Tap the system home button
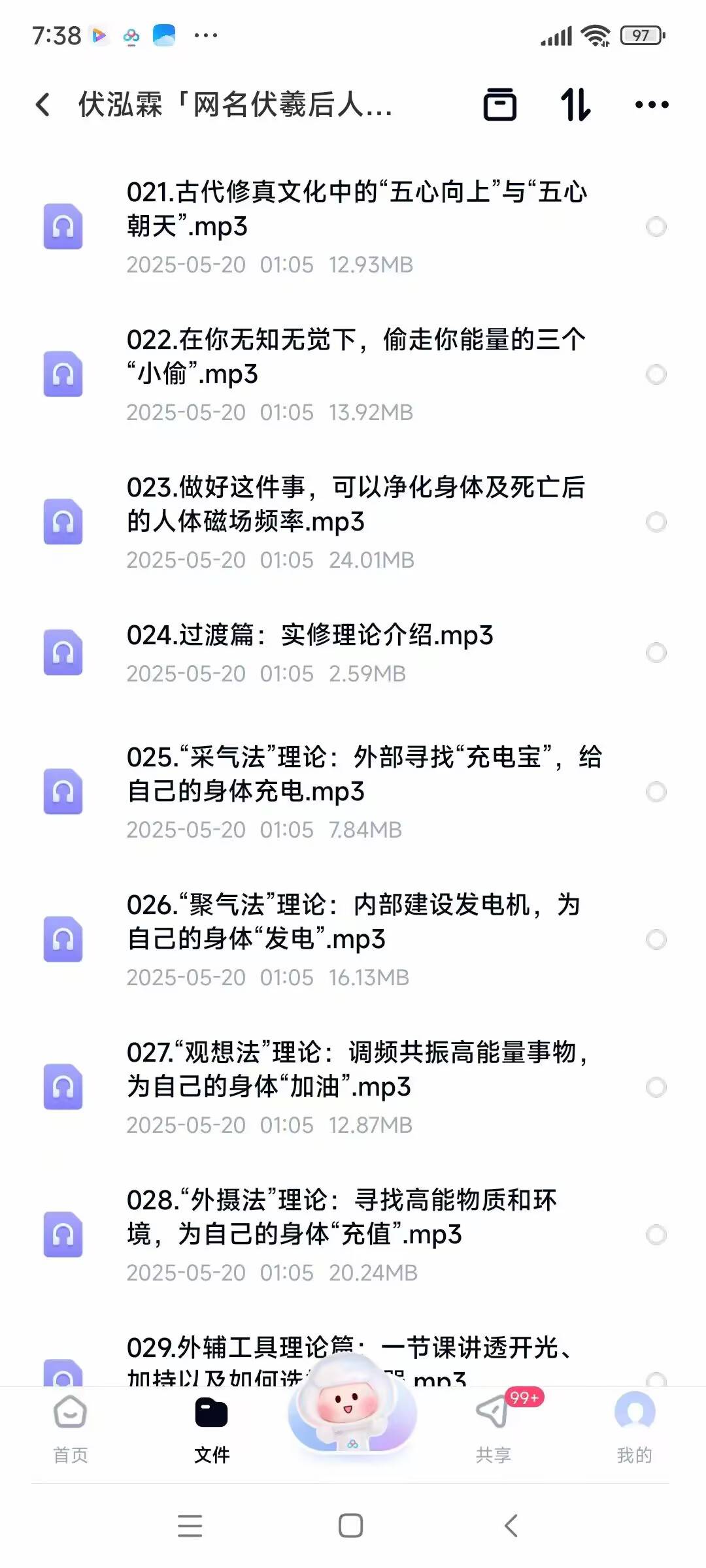Image resolution: width=706 pixels, height=1568 pixels. pyautogui.click(x=351, y=1526)
